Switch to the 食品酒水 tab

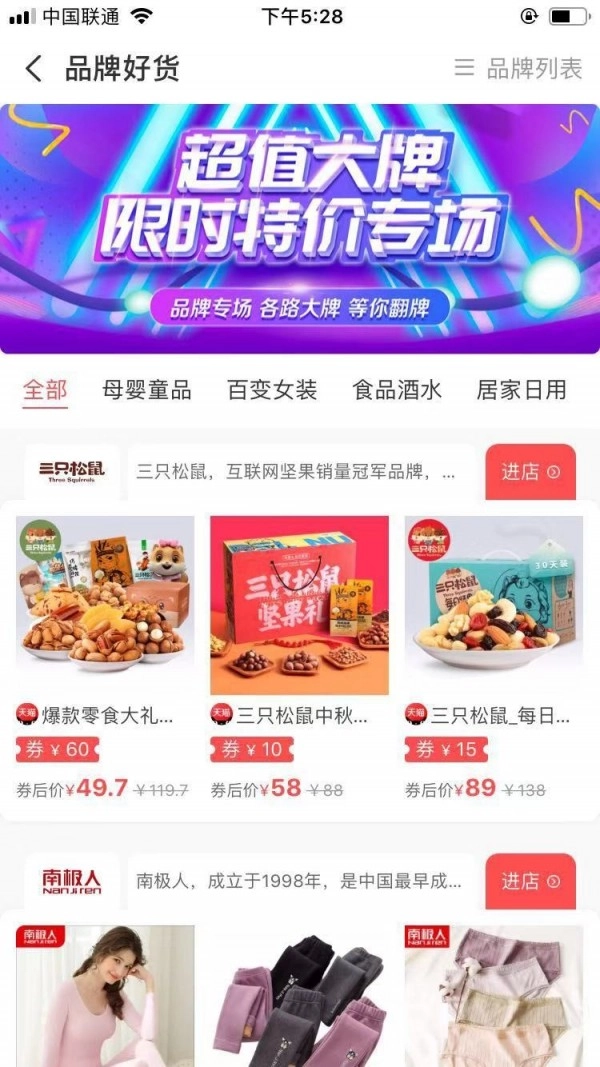coord(397,390)
